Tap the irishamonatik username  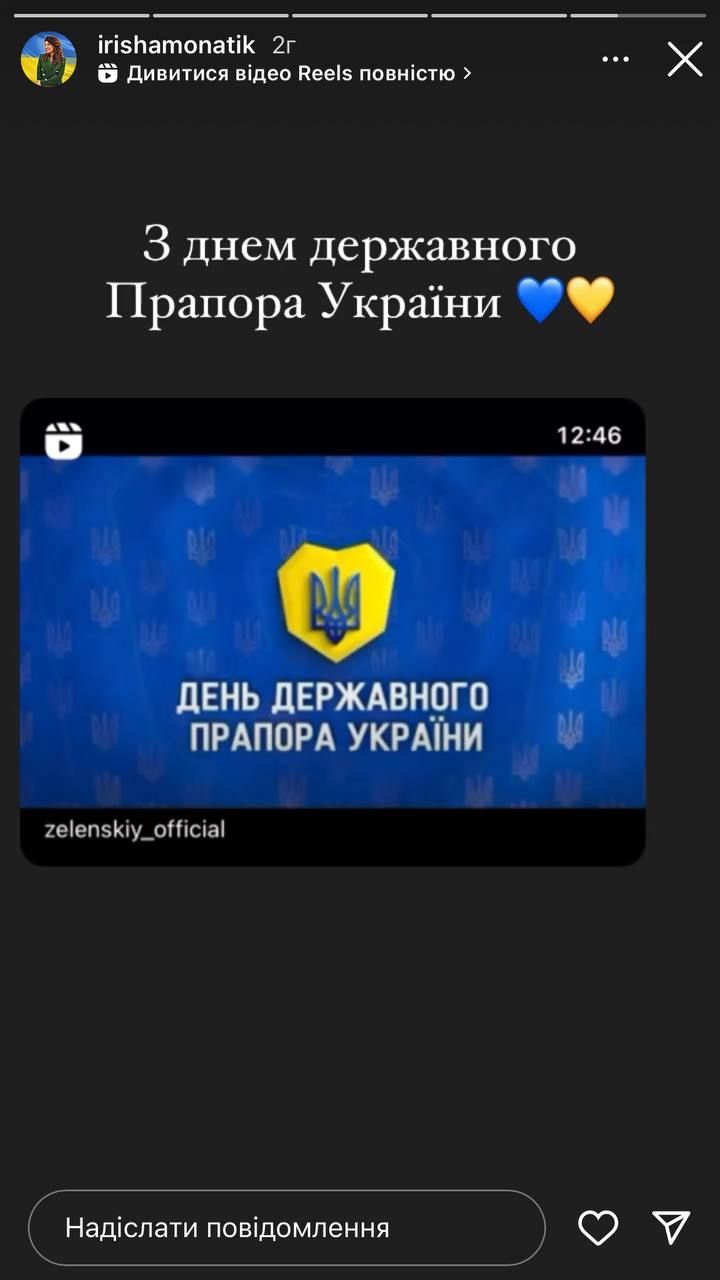tap(178, 45)
